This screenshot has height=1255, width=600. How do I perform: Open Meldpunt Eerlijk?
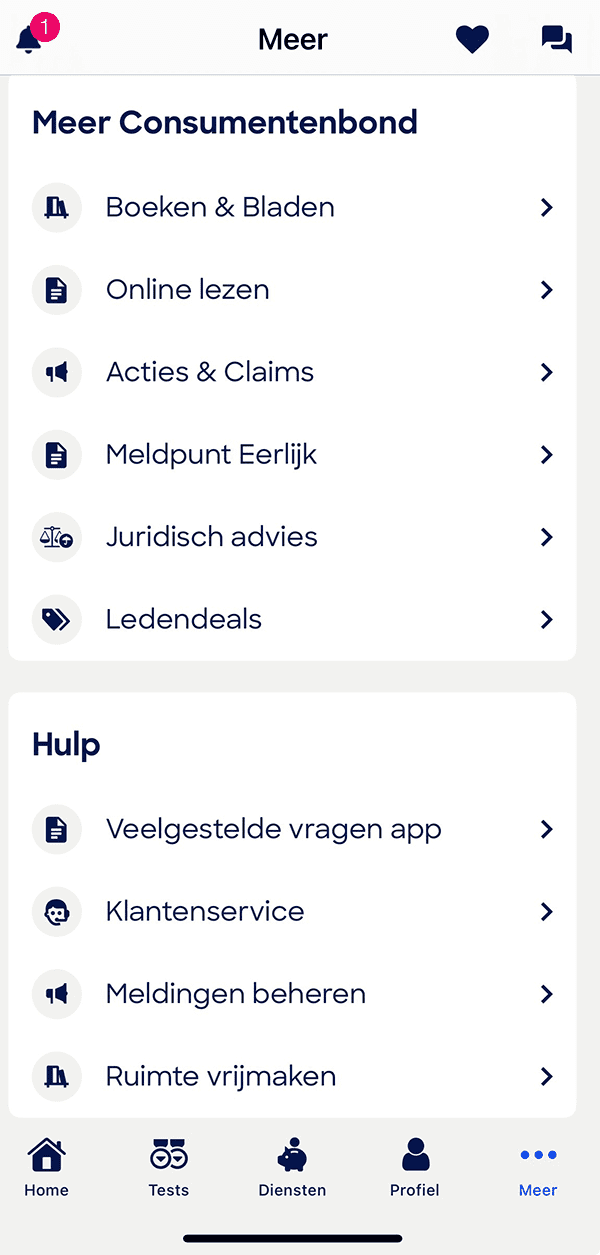[x=292, y=455]
